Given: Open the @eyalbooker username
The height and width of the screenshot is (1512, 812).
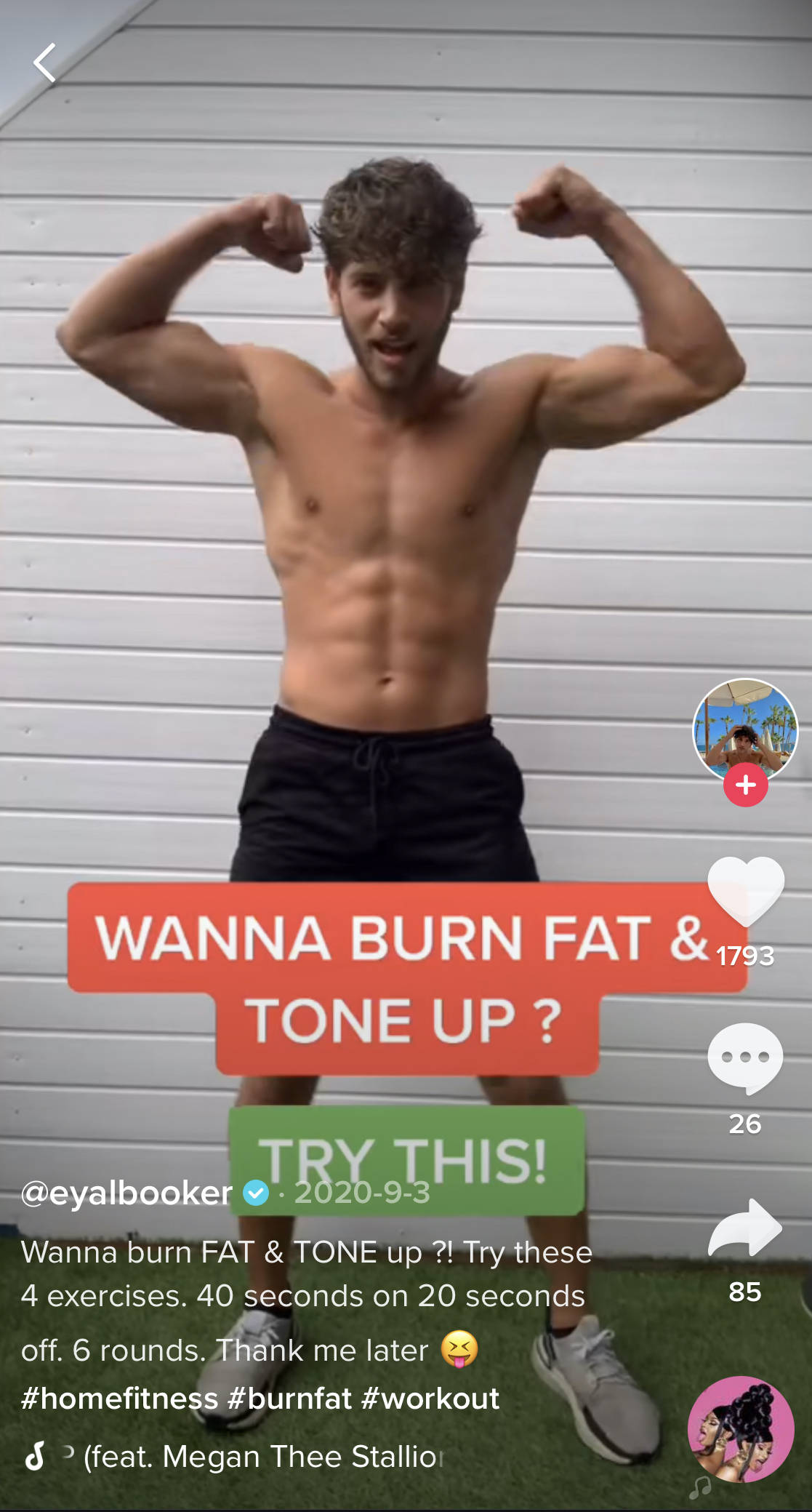Looking at the screenshot, I should [x=127, y=1193].
